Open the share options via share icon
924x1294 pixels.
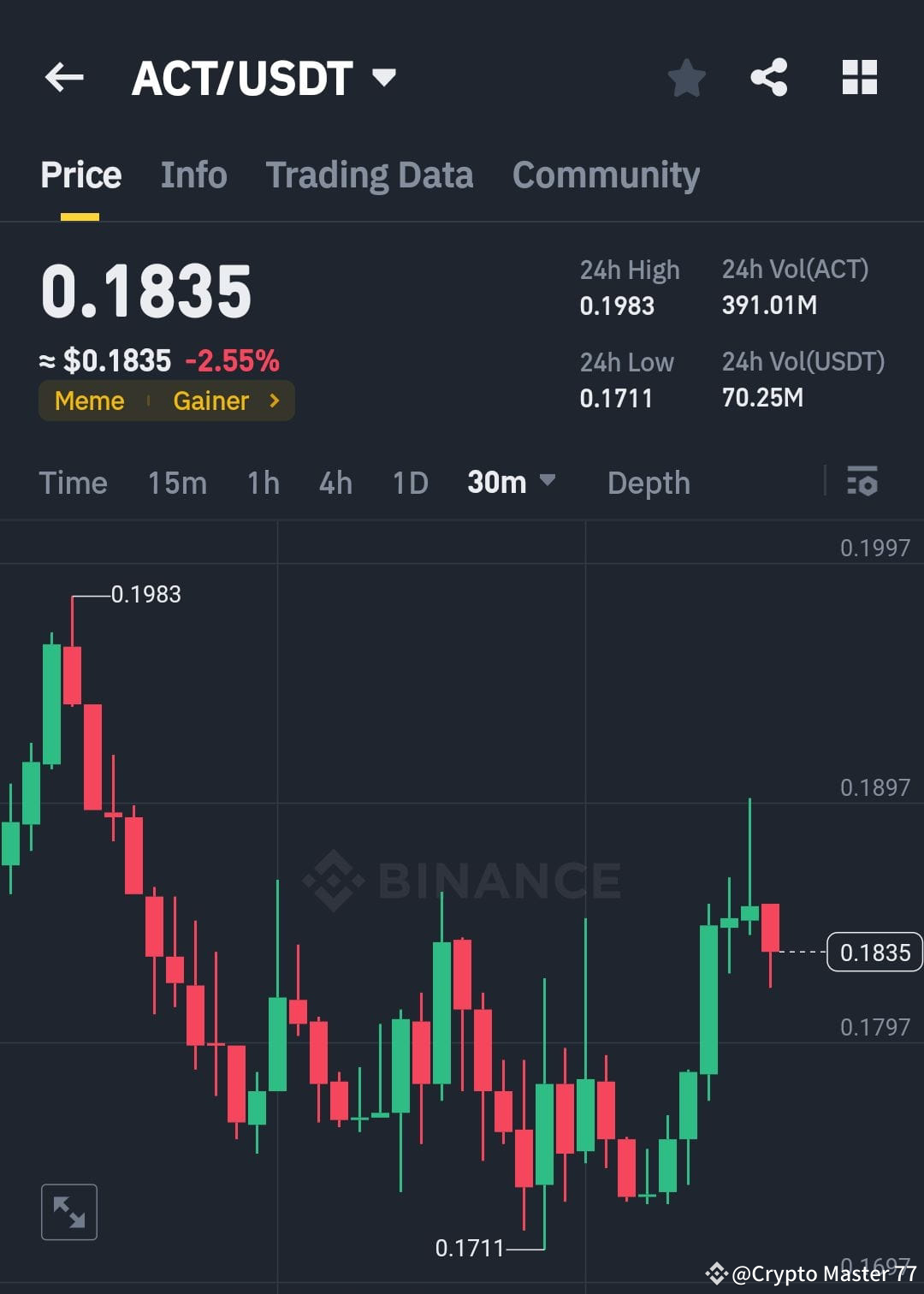[768, 77]
